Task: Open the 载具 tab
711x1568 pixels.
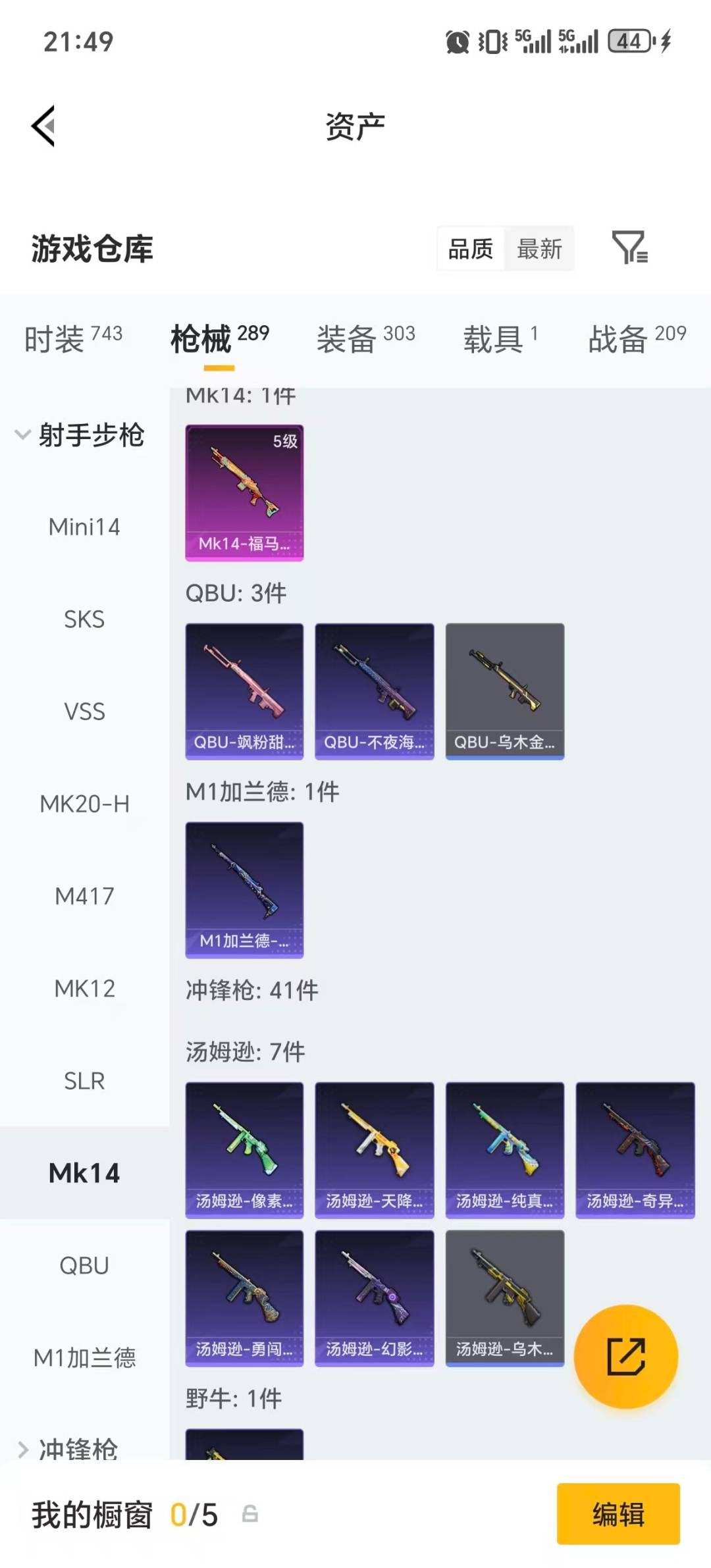Action: click(495, 334)
